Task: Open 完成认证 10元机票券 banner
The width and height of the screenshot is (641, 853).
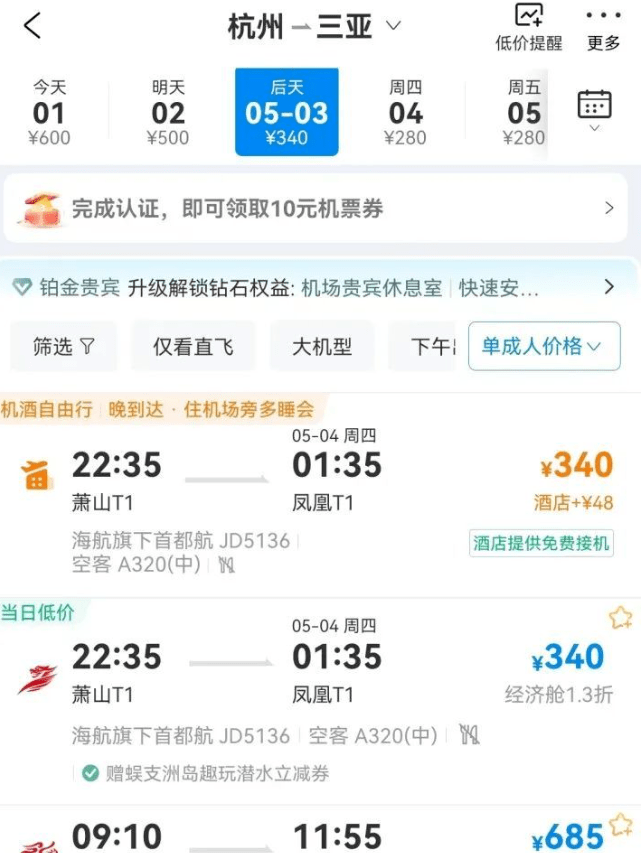Action: point(320,209)
